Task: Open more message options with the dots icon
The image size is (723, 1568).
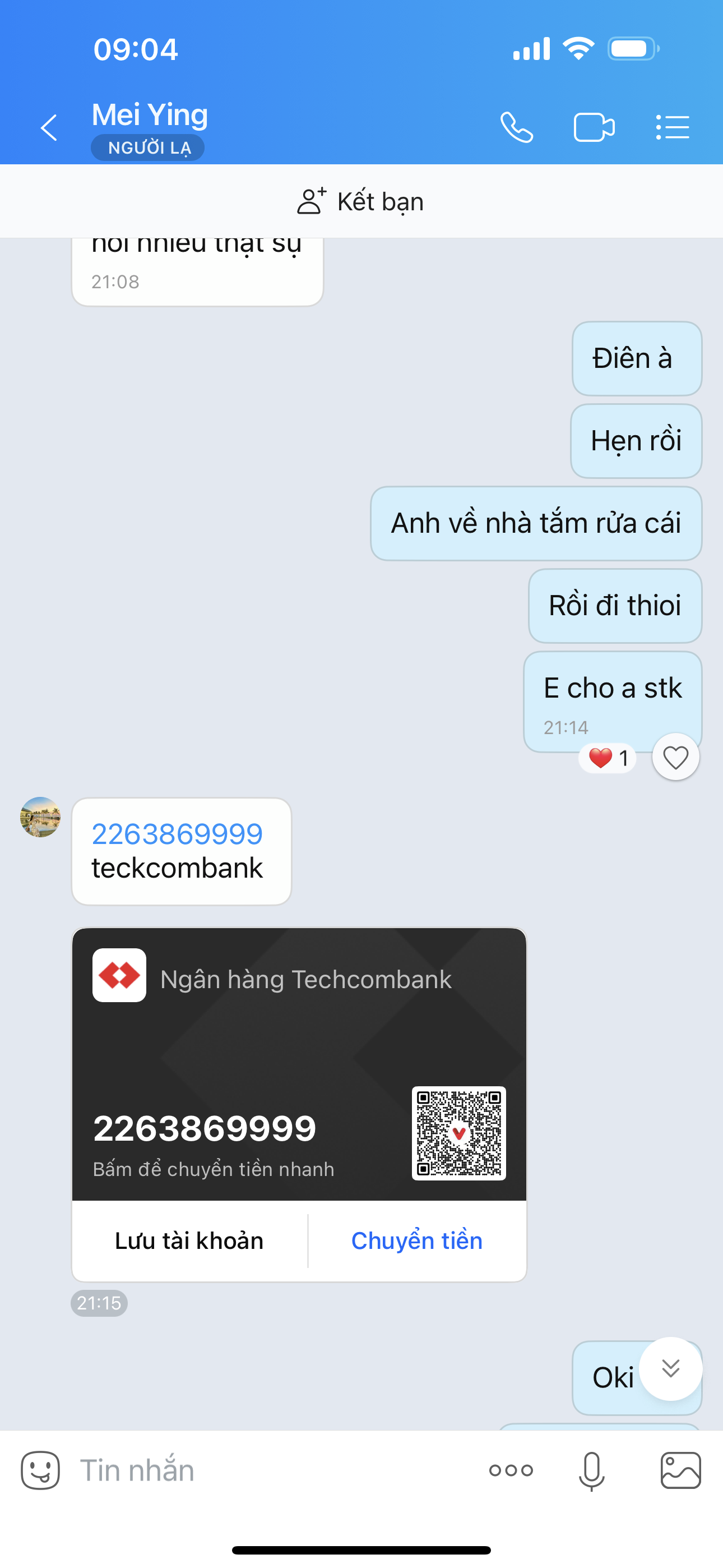Action: pos(511,1470)
